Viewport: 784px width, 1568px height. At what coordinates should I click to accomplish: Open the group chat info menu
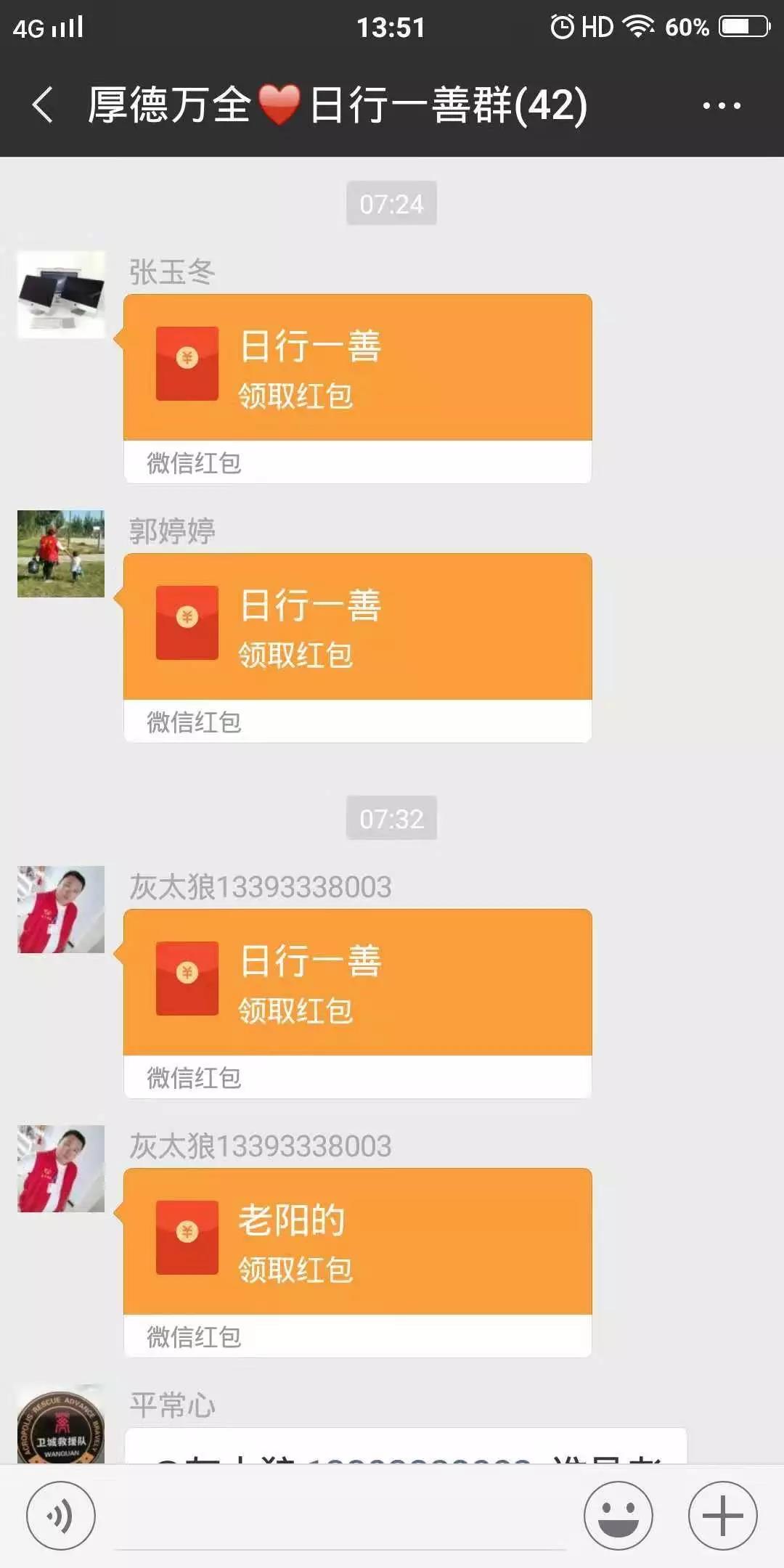coord(722,106)
